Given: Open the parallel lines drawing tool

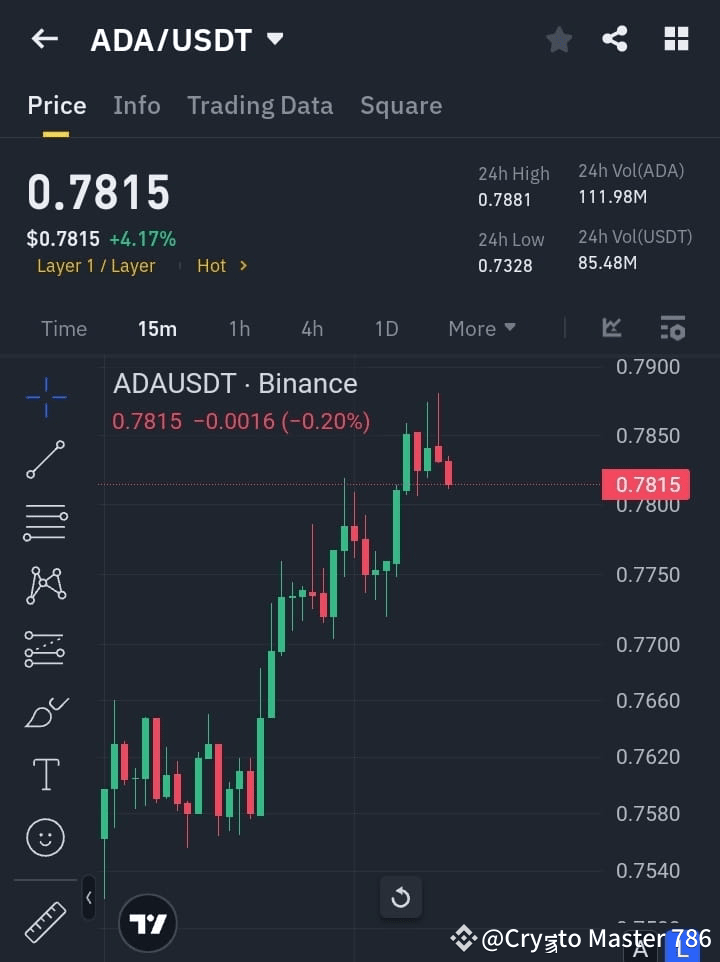Looking at the screenshot, I should pyautogui.click(x=45, y=523).
